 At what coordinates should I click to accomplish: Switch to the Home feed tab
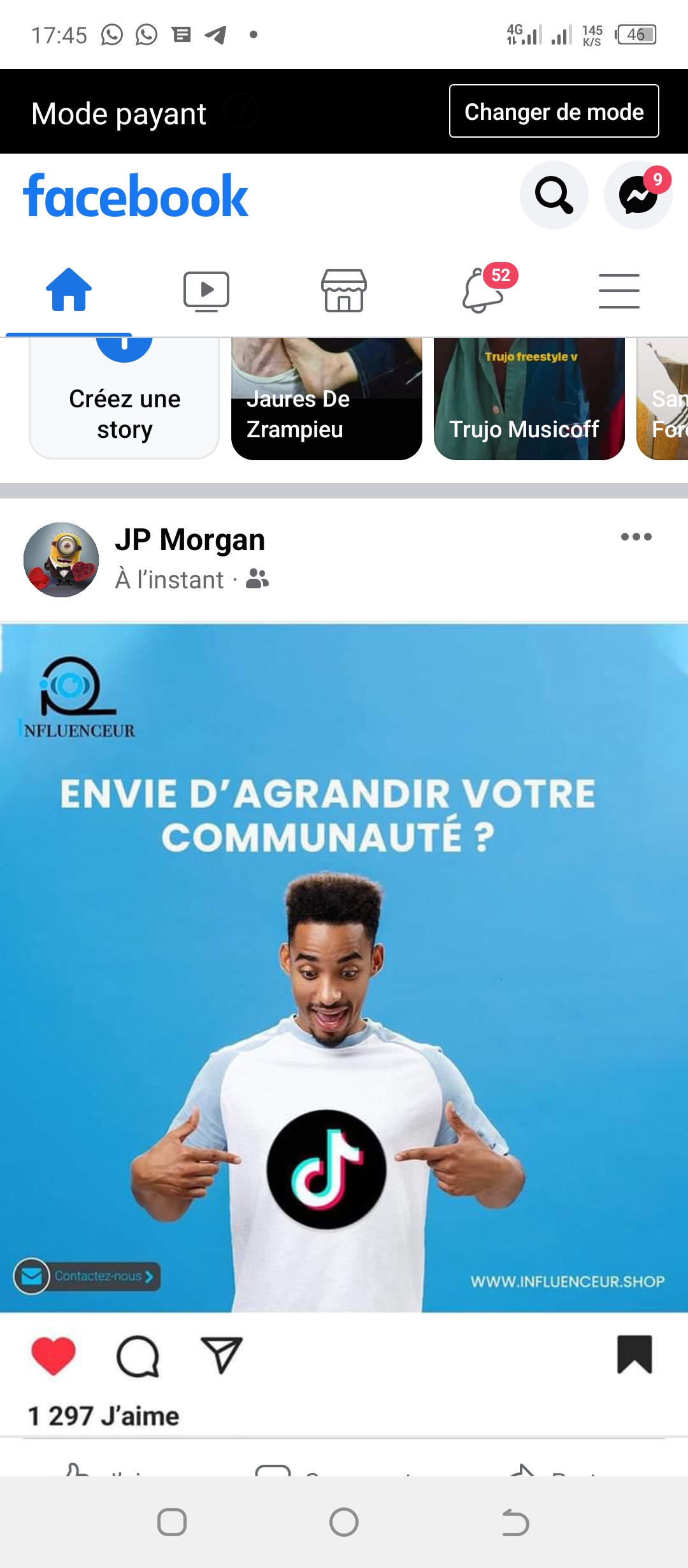click(x=69, y=291)
